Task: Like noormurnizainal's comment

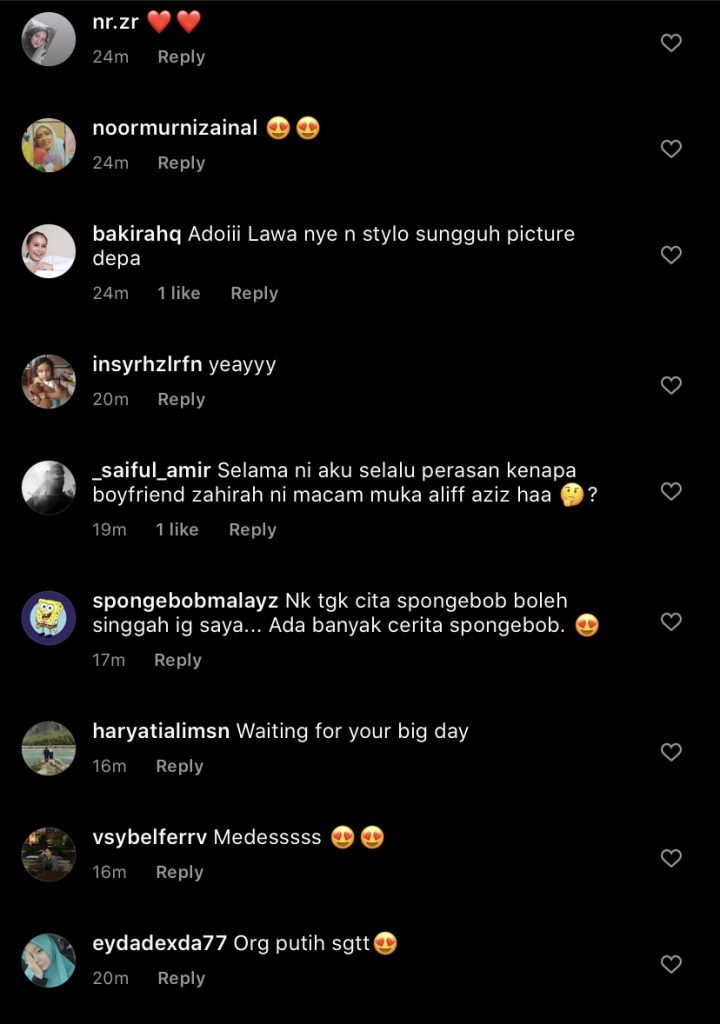Action: 671,149
